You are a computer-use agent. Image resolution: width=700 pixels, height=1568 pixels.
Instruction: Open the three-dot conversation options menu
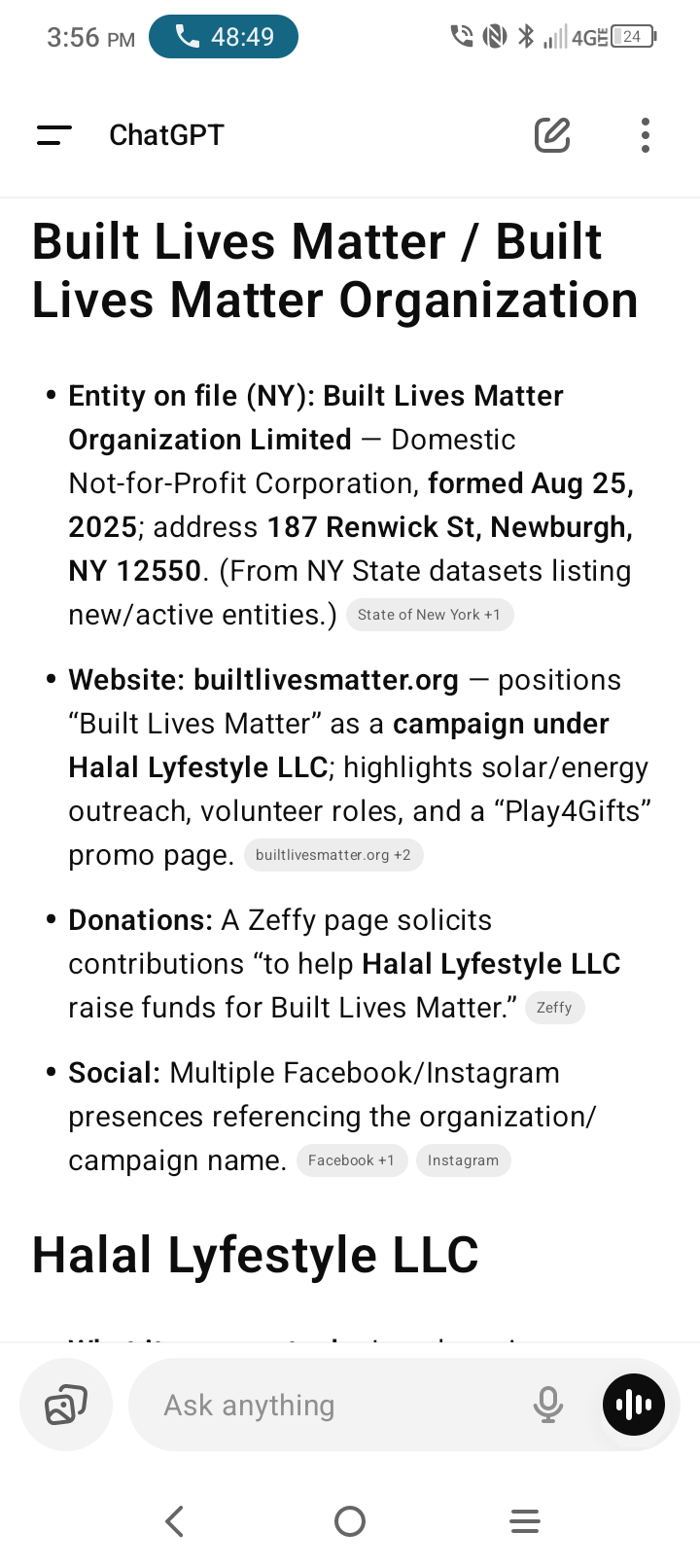(645, 135)
